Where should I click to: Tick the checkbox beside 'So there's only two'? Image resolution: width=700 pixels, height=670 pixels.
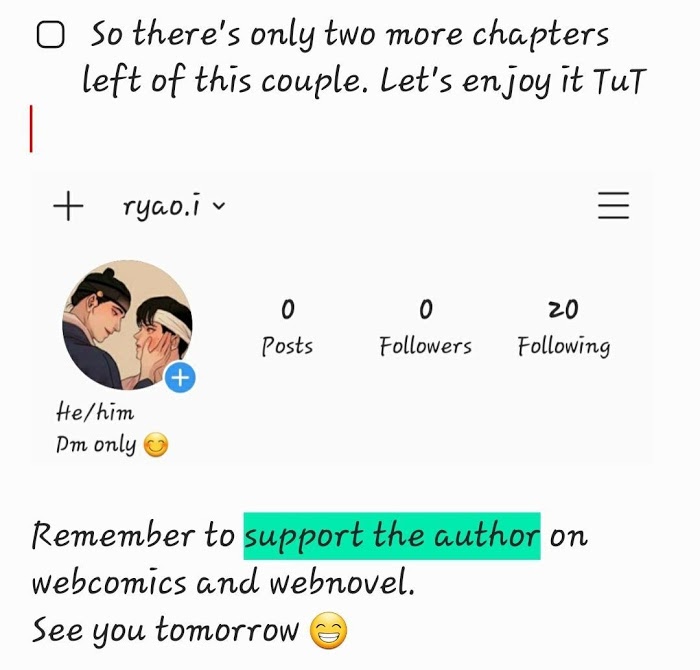point(50,37)
